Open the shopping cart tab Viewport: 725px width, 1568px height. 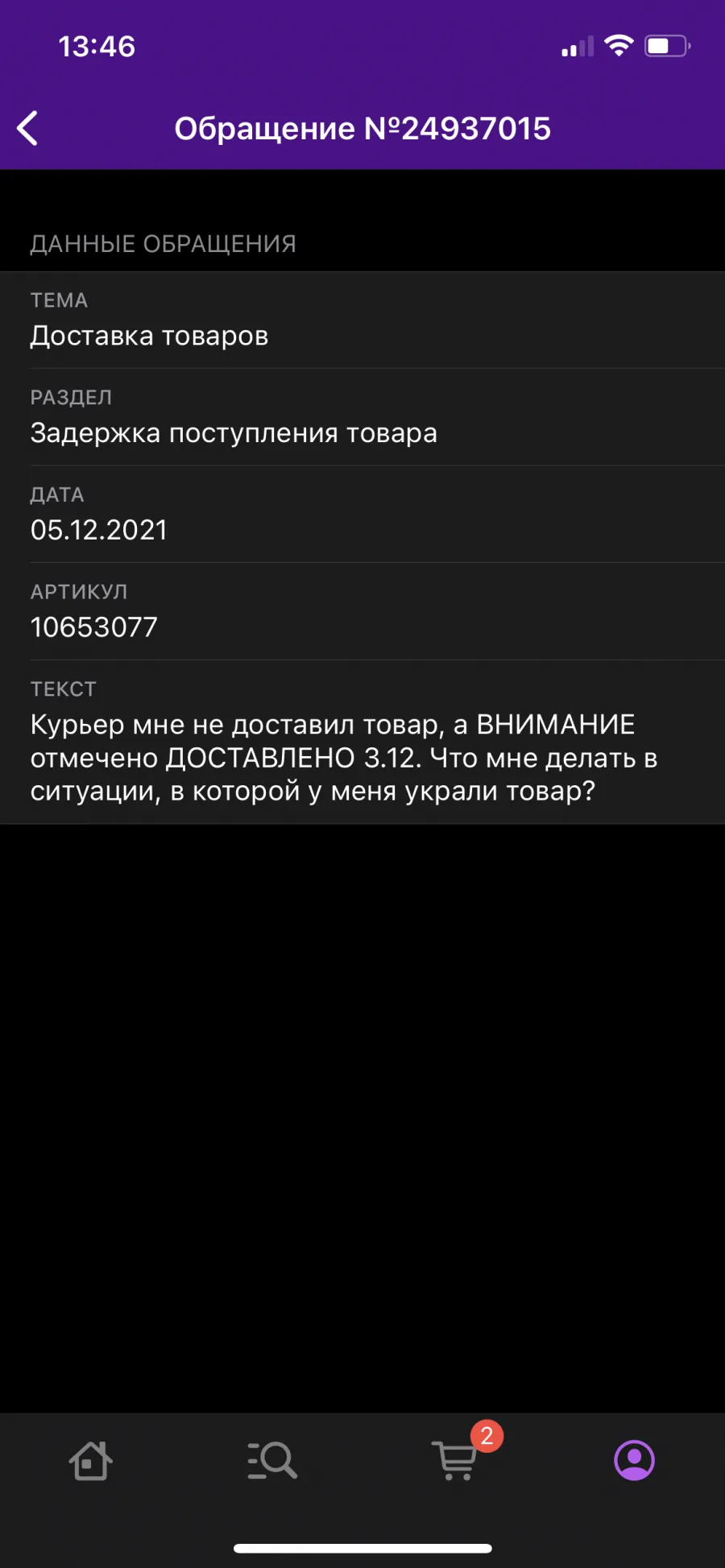[456, 1459]
